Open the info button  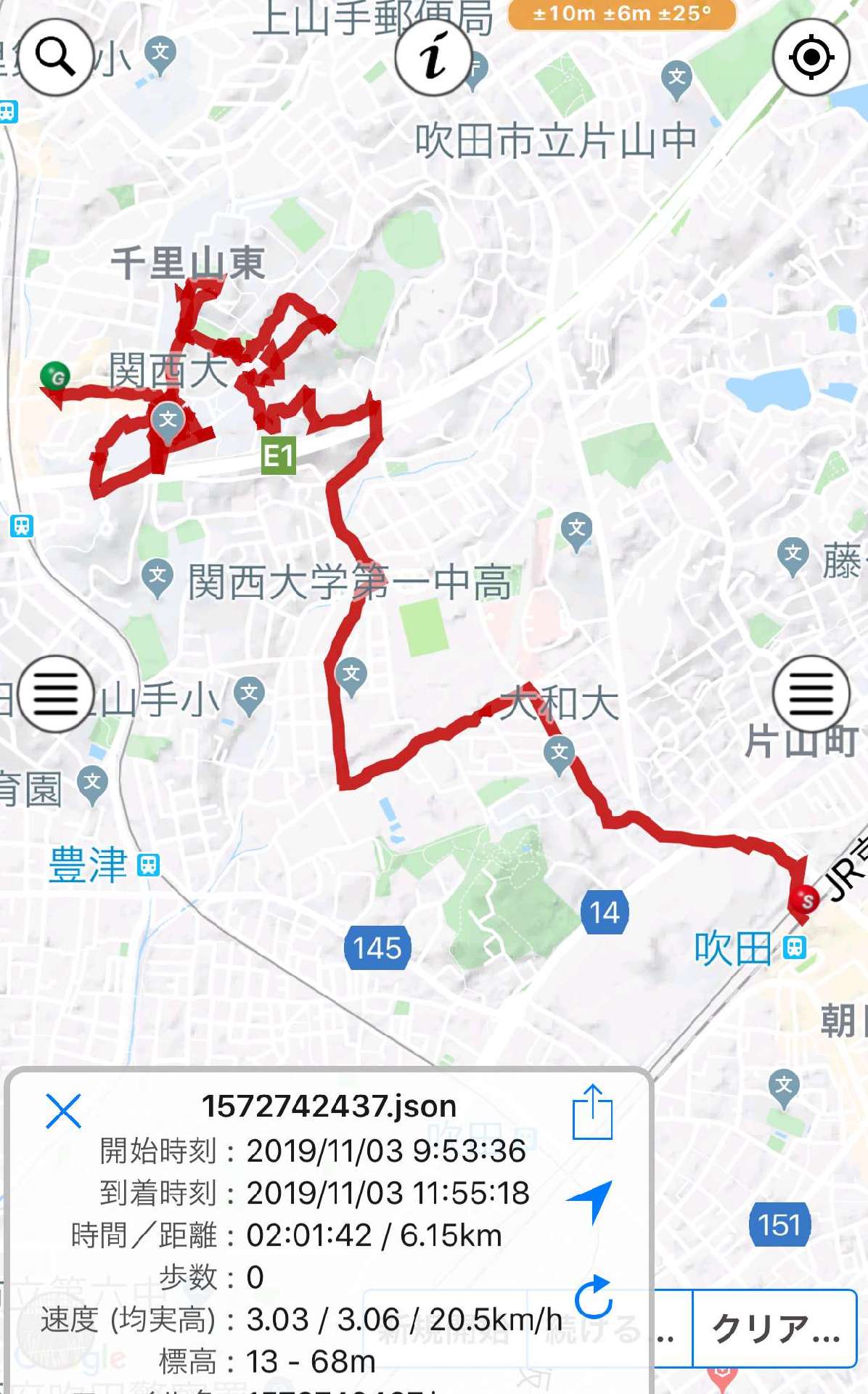coord(433,57)
